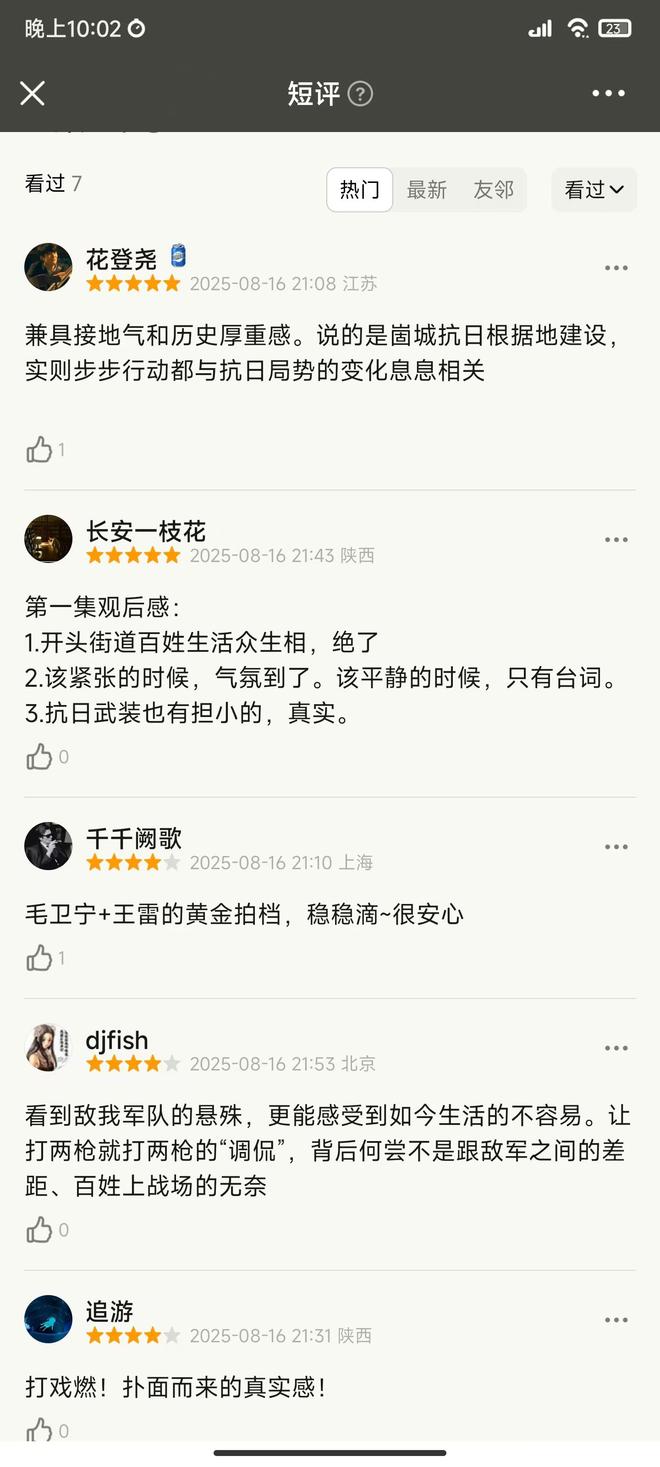Open the top-bar overflow menu
This screenshot has width=660, height=1467.
(608, 93)
